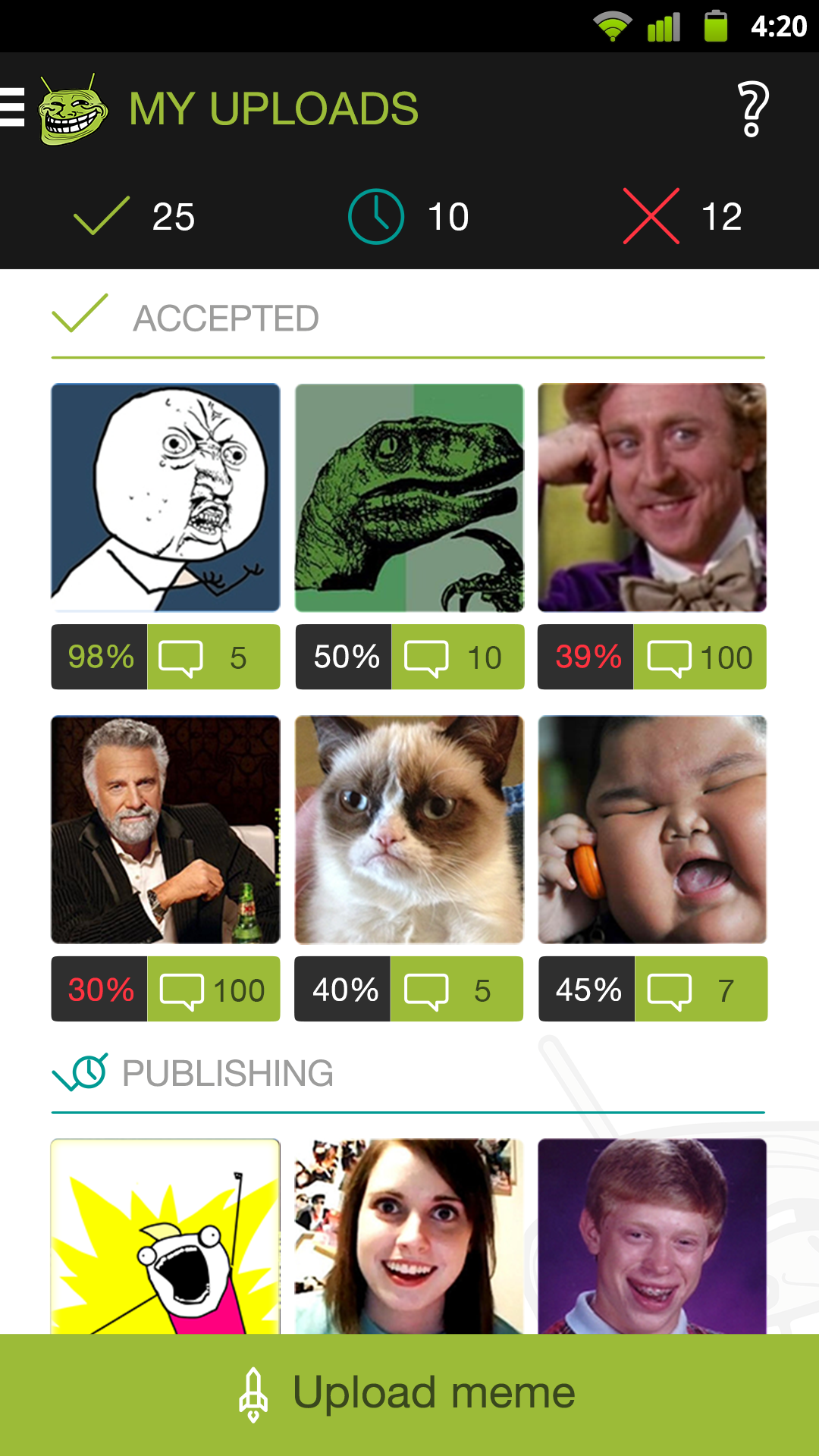View comments on the 39% meme

click(x=700, y=657)
